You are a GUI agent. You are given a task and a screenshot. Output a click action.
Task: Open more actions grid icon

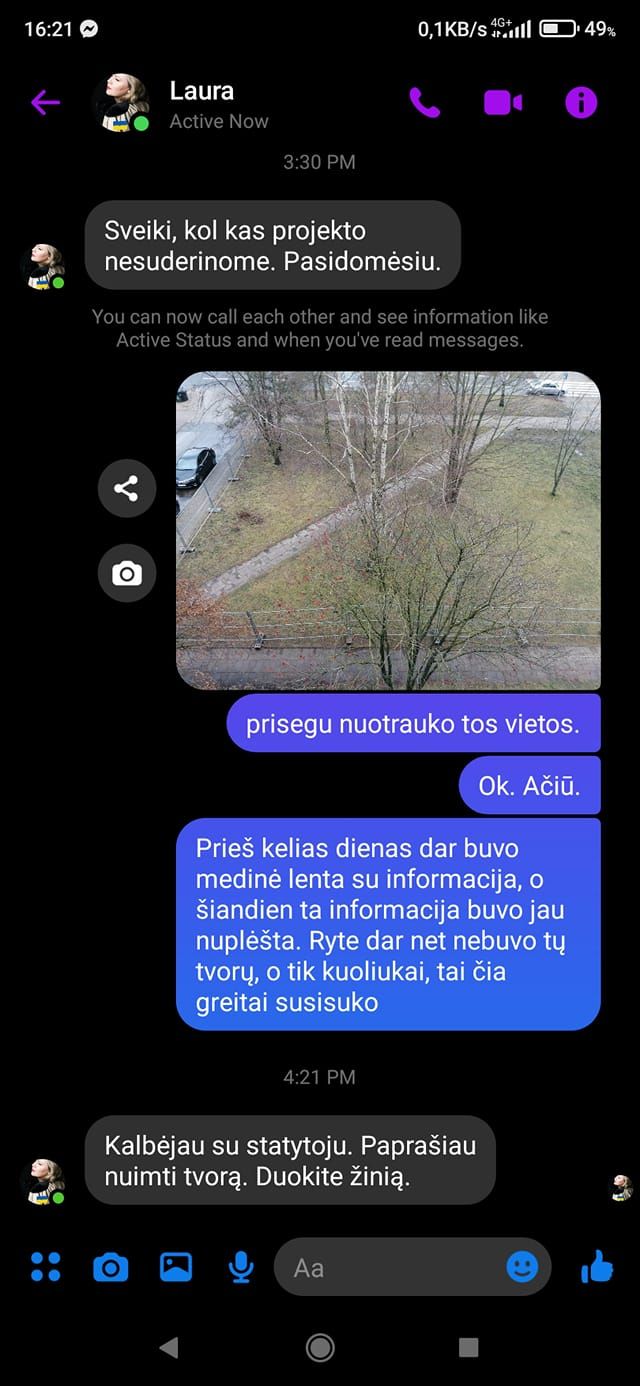click(45, 1267)
